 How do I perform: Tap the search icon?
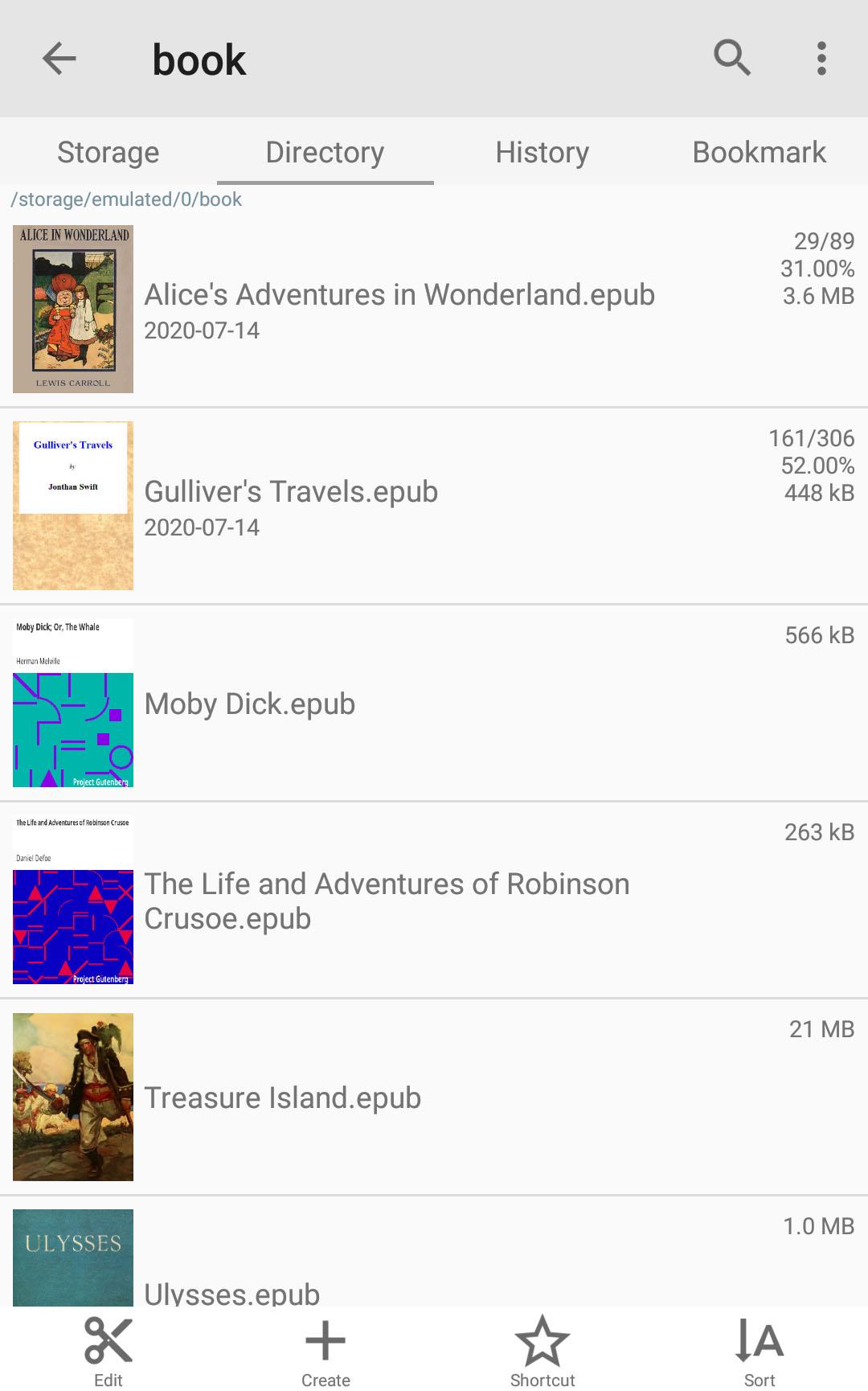(732, 58)
